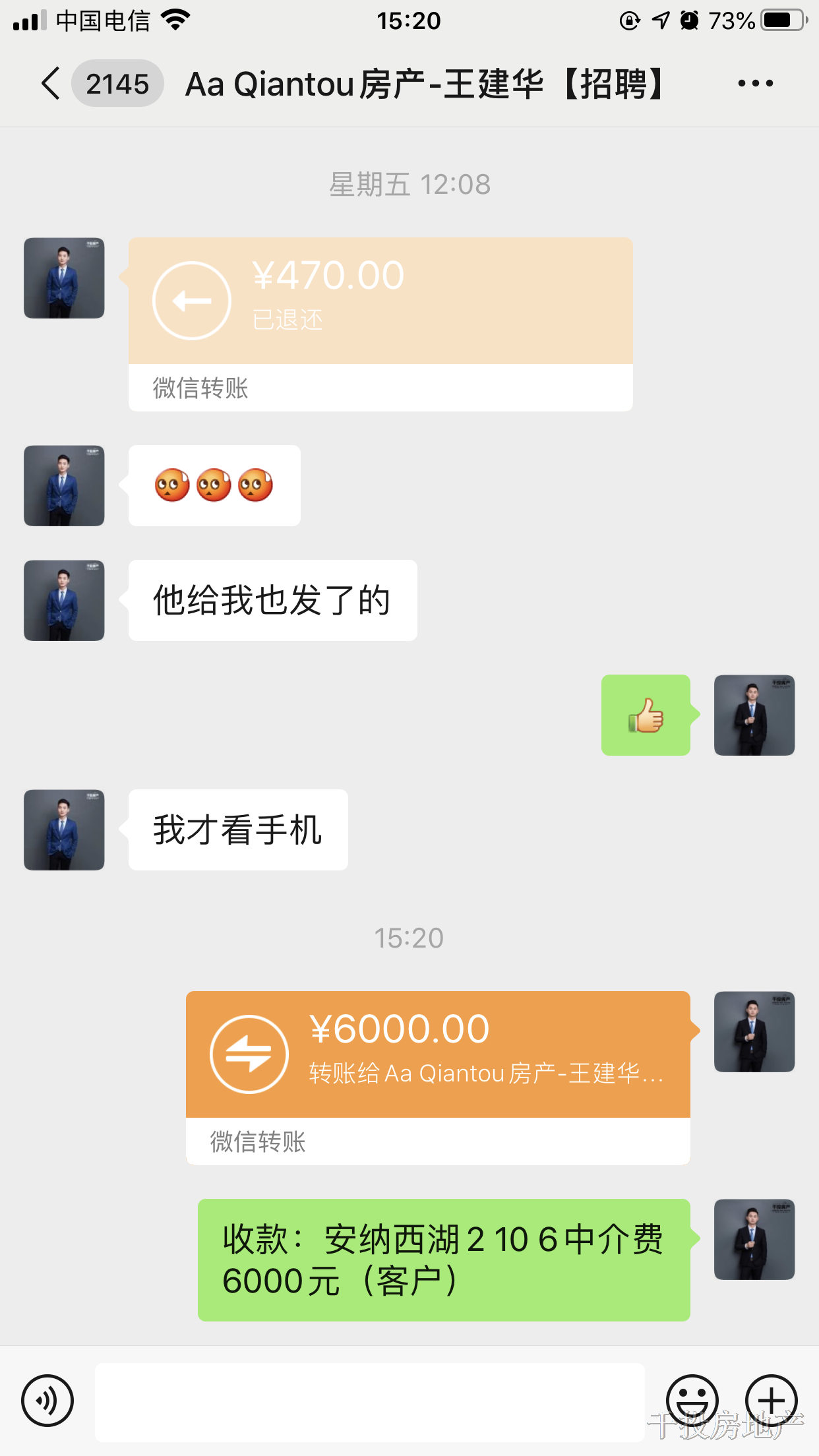Go back to the chat list
The height and width of the screenshot is (1456, 819).
[51, 84]
